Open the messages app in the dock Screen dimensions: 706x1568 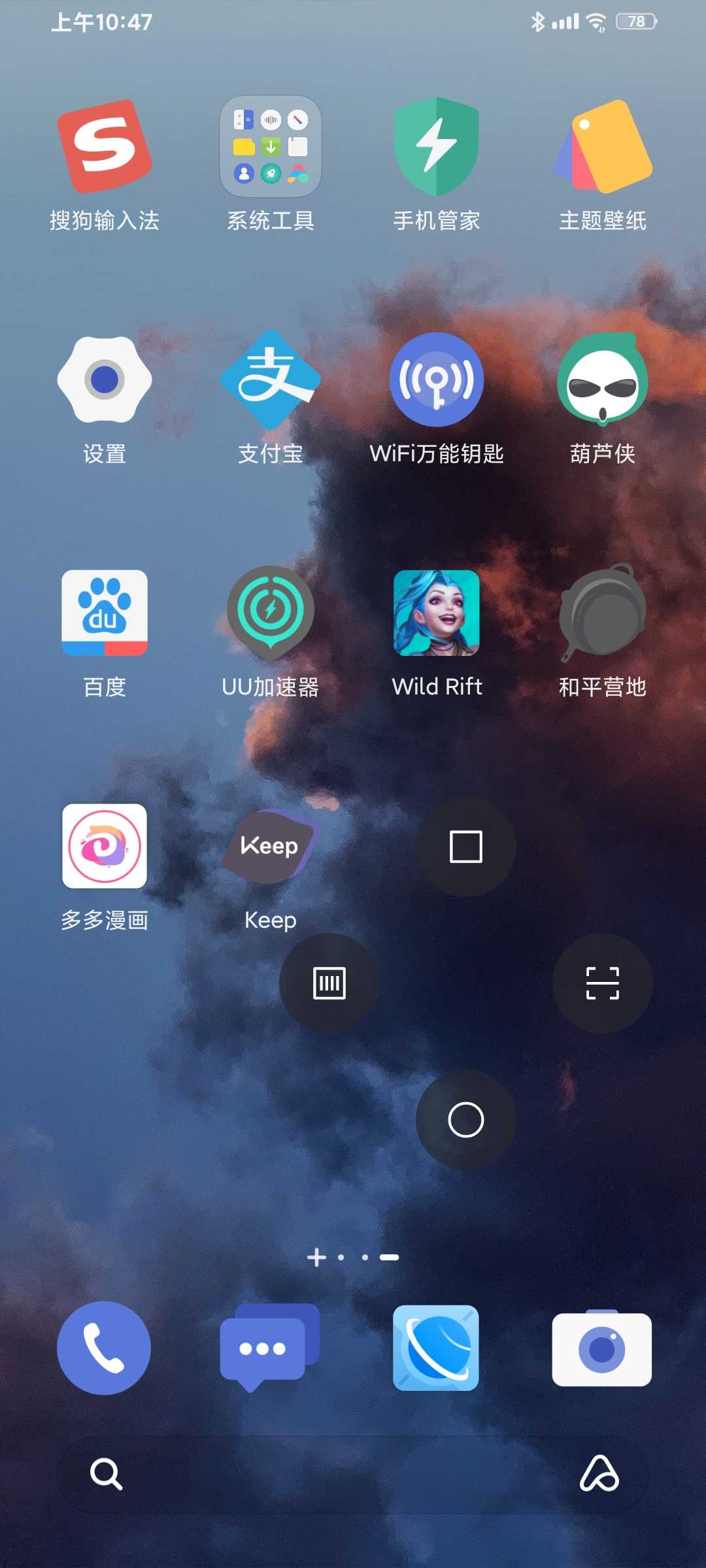point(270,1348)
